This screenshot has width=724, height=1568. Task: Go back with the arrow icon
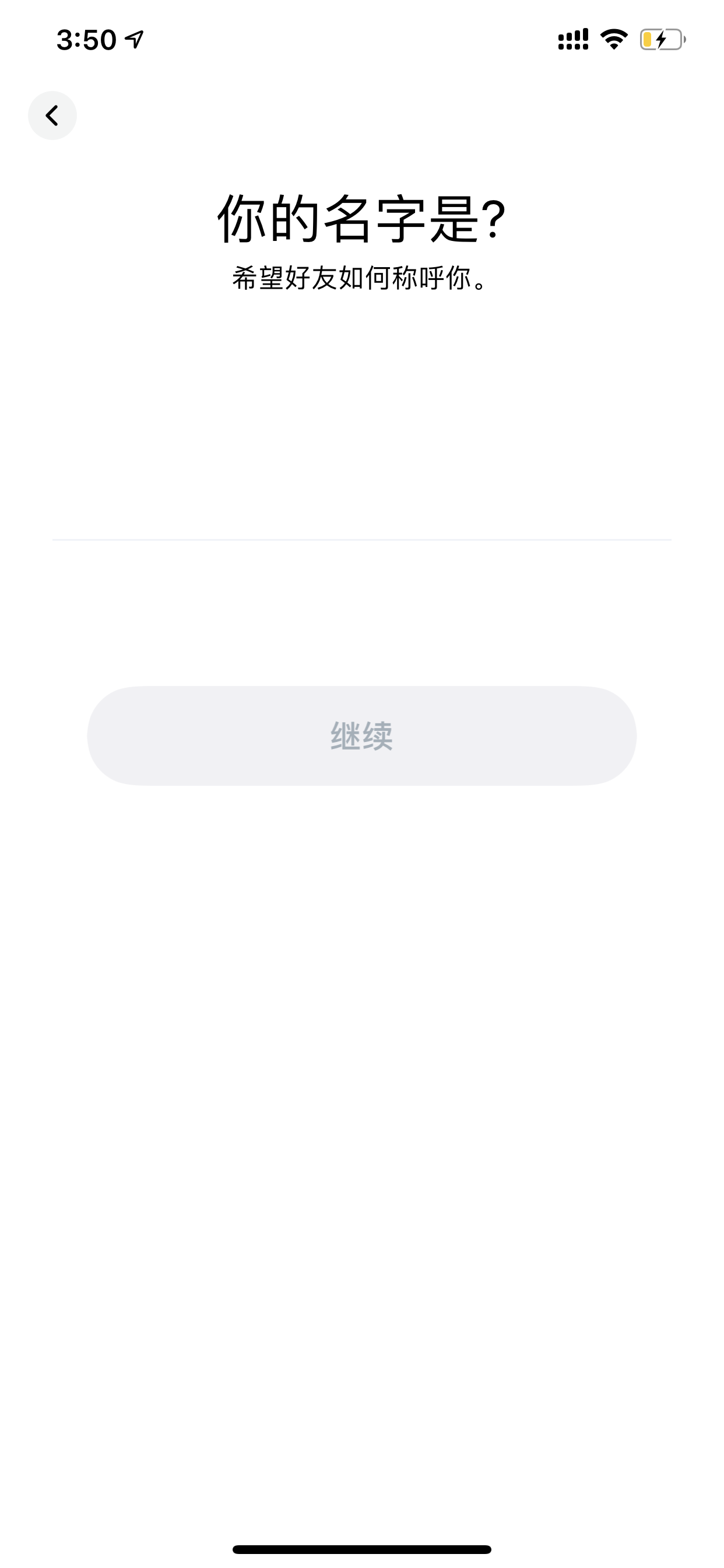point(52,116)
